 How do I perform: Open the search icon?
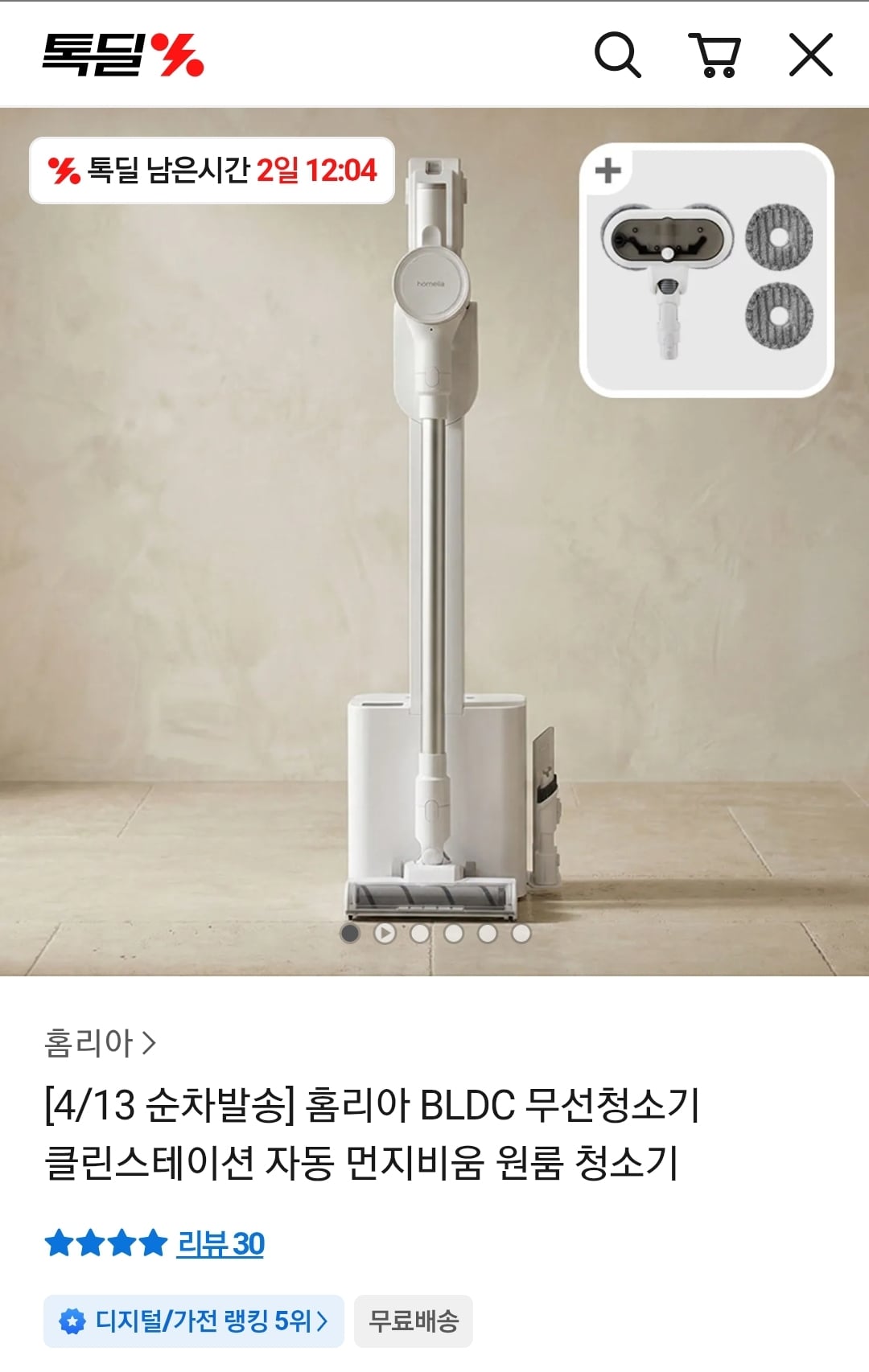tap(620, 54)
